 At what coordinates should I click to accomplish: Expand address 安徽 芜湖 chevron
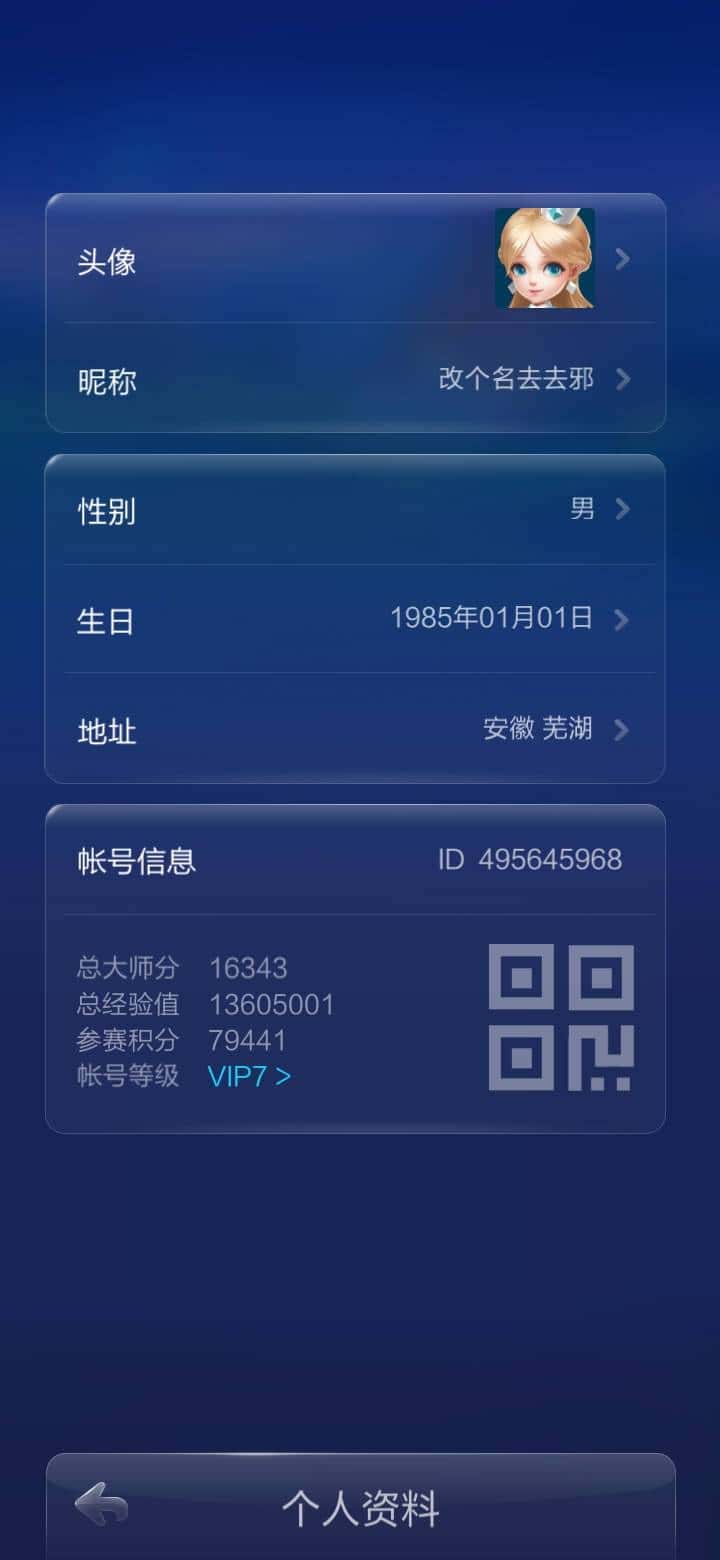point(622,730)
